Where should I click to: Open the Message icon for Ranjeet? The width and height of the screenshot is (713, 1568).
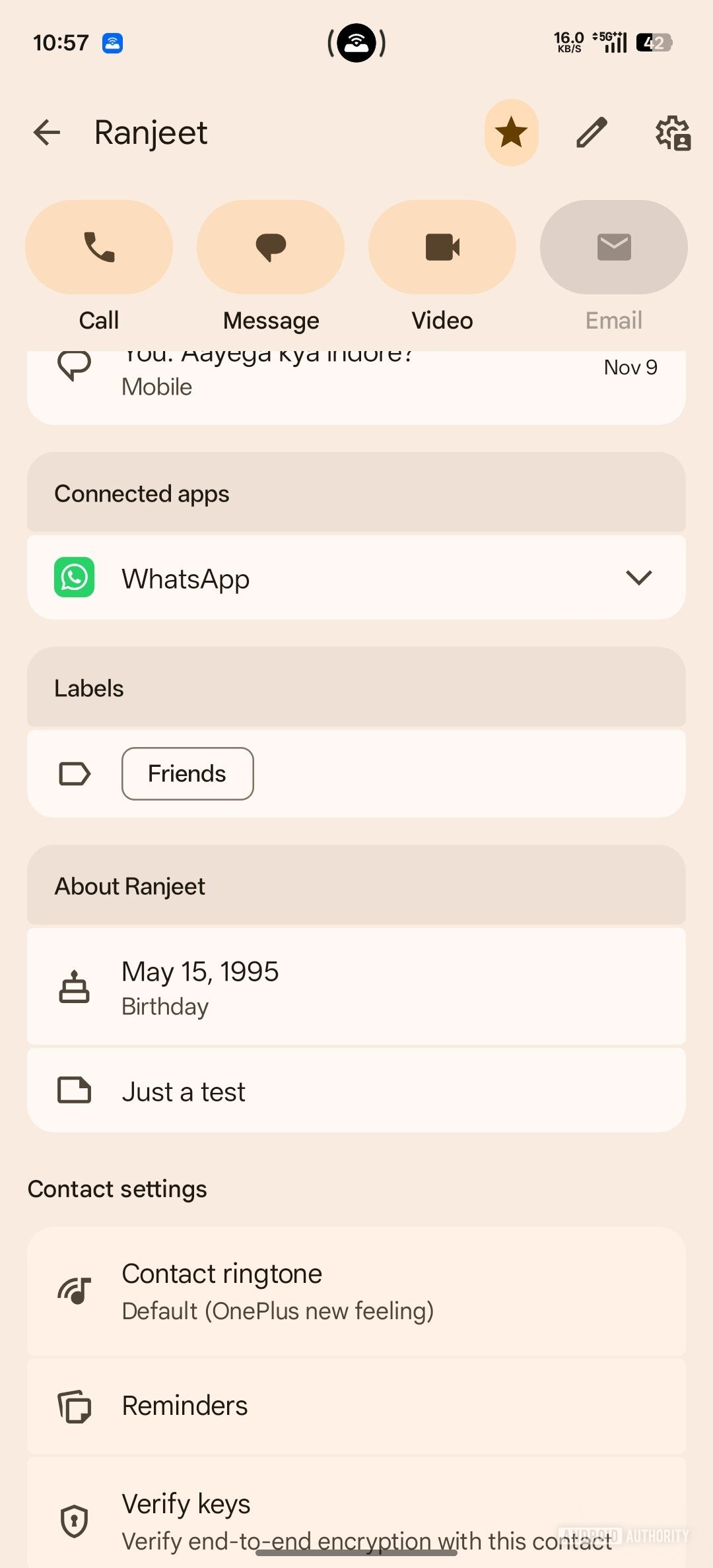(270, 246)
